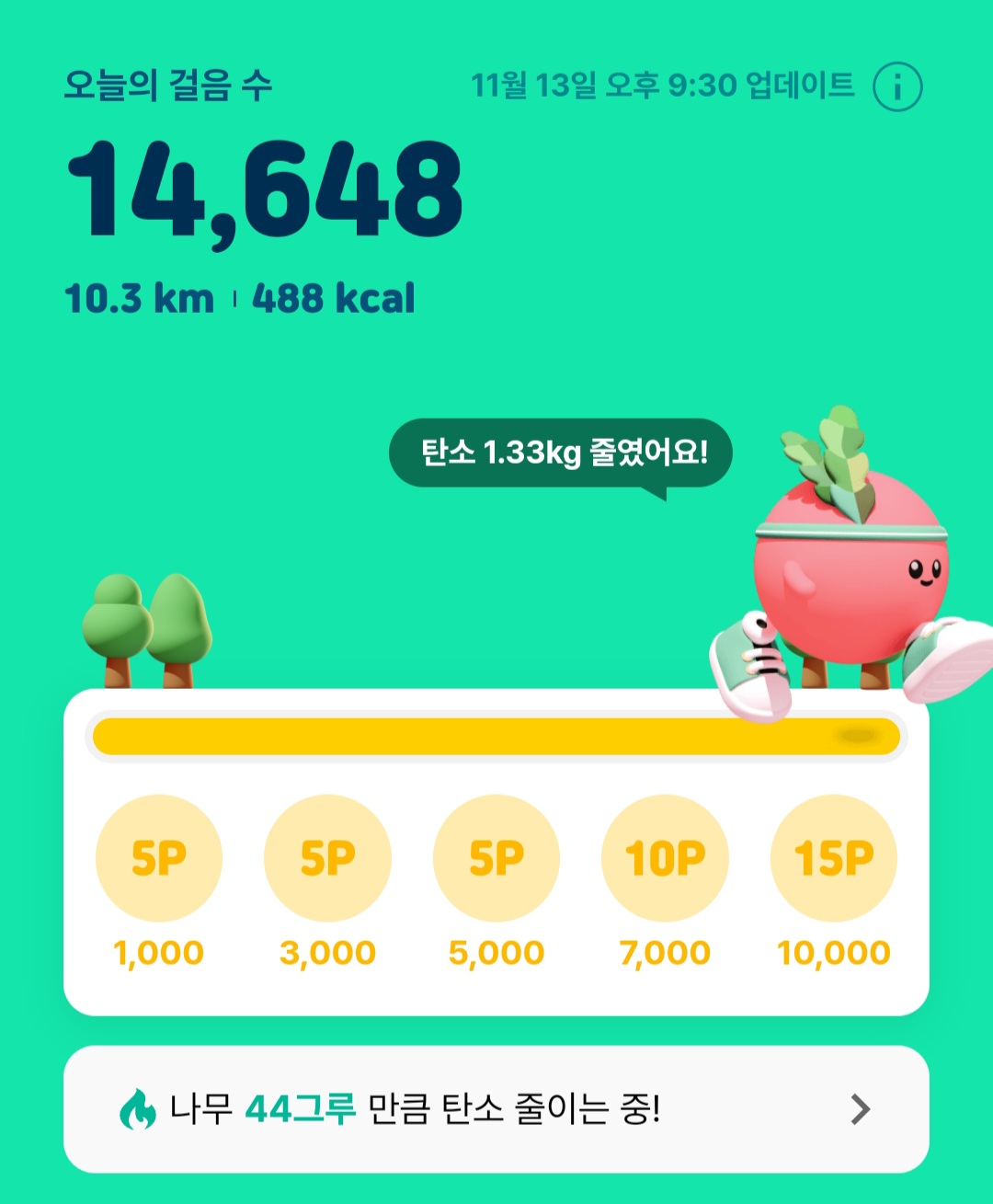Open the 나무 44그루 carbon reduction row
993x1204 pixels.
[x=496, y=1109]
